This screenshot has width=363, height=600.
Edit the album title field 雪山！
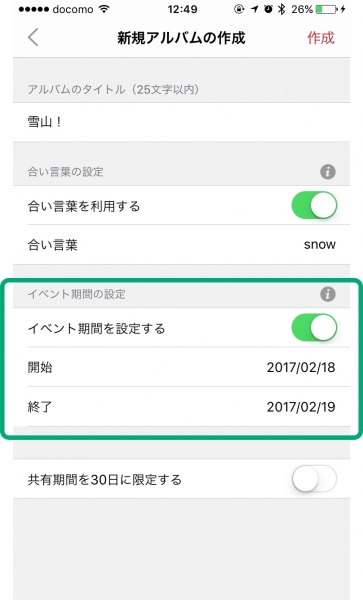181,122
